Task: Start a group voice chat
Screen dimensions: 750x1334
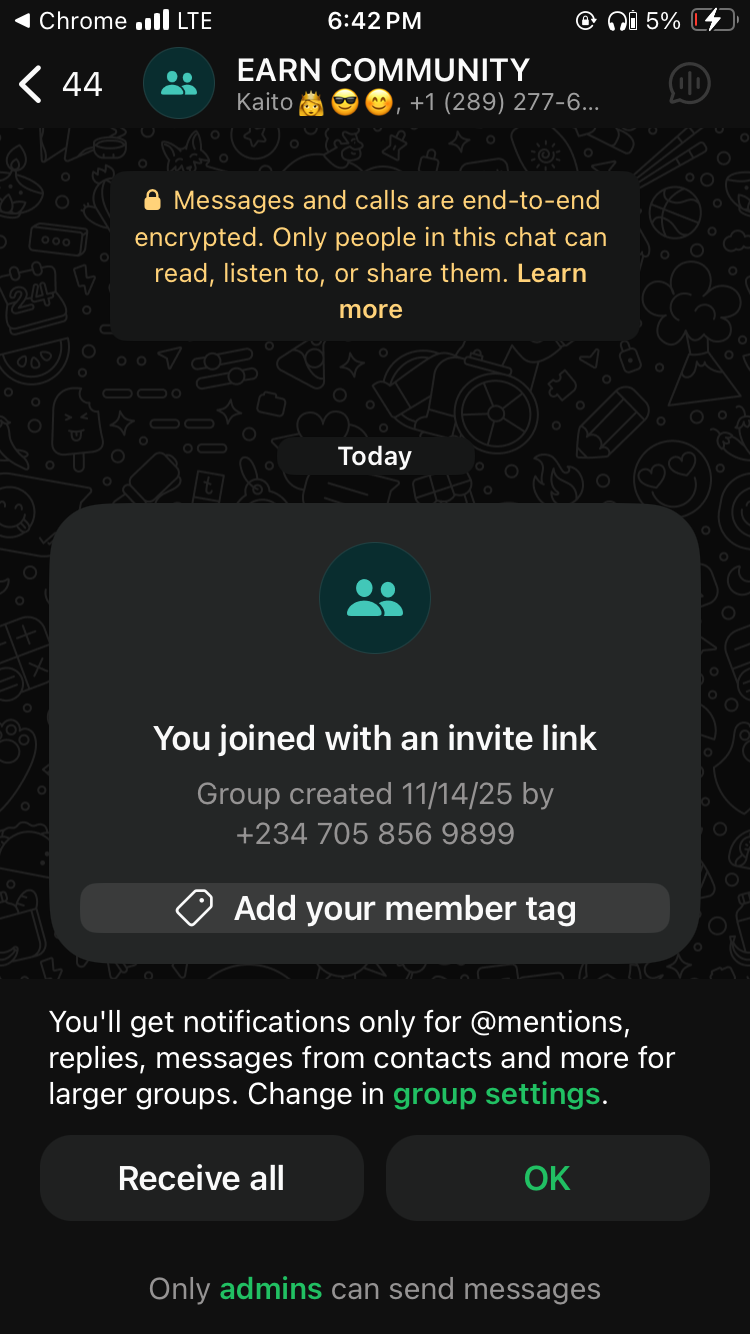Action: coord(689,84)
